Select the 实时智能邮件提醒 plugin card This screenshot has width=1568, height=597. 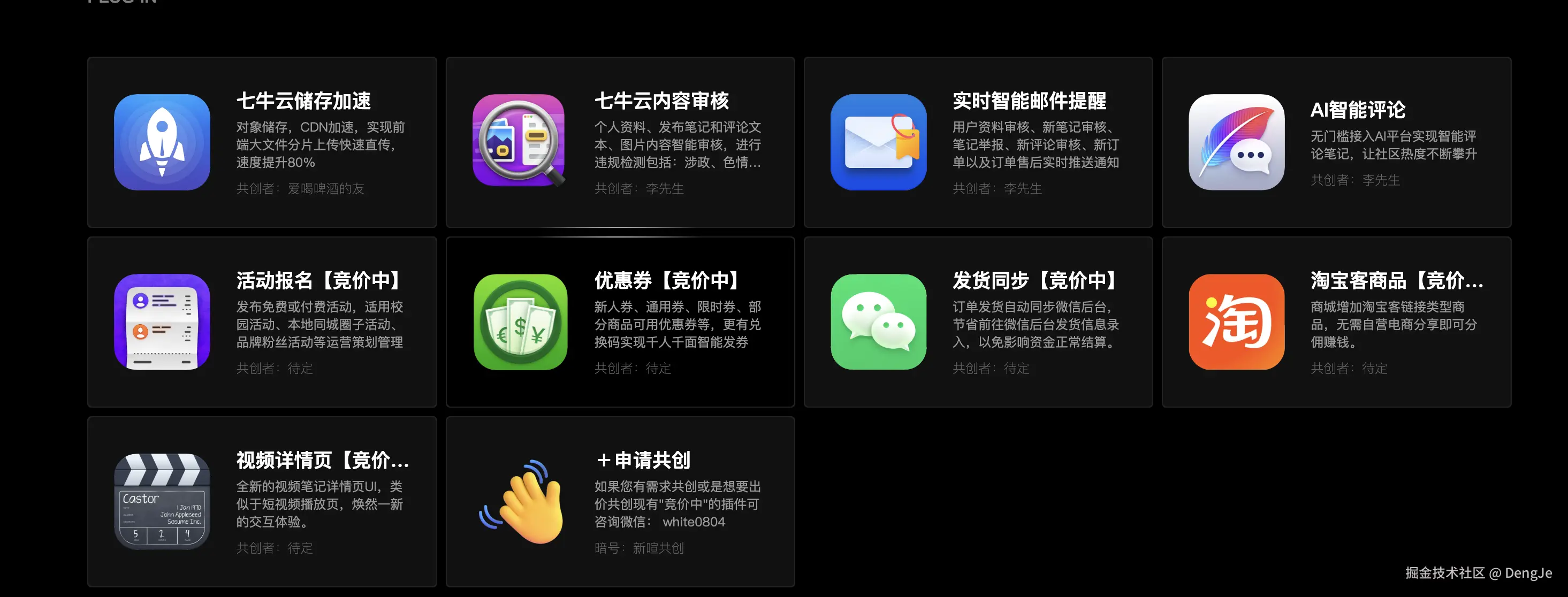978,142
